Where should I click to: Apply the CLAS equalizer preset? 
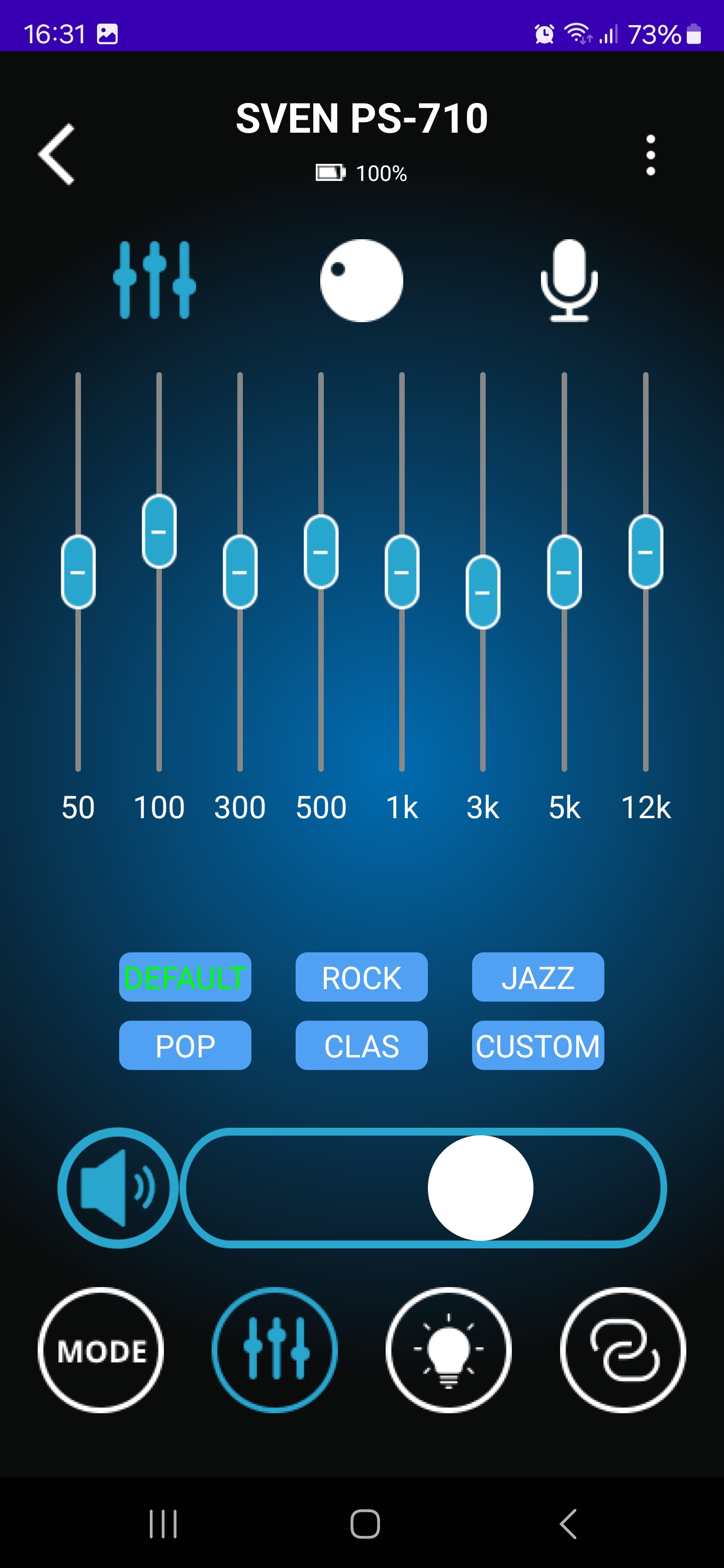coord(361,1045)
